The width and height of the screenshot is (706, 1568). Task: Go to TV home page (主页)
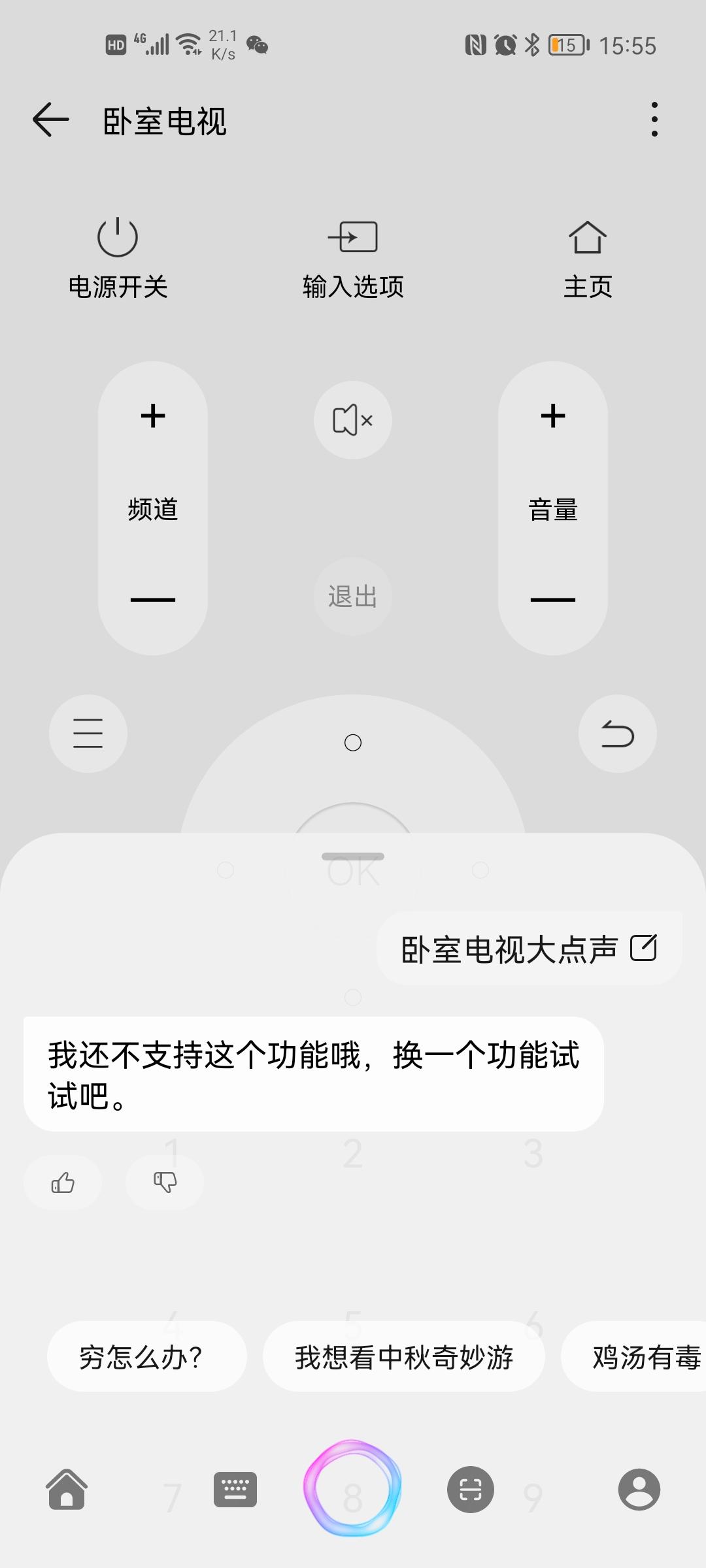coord(588,257)
